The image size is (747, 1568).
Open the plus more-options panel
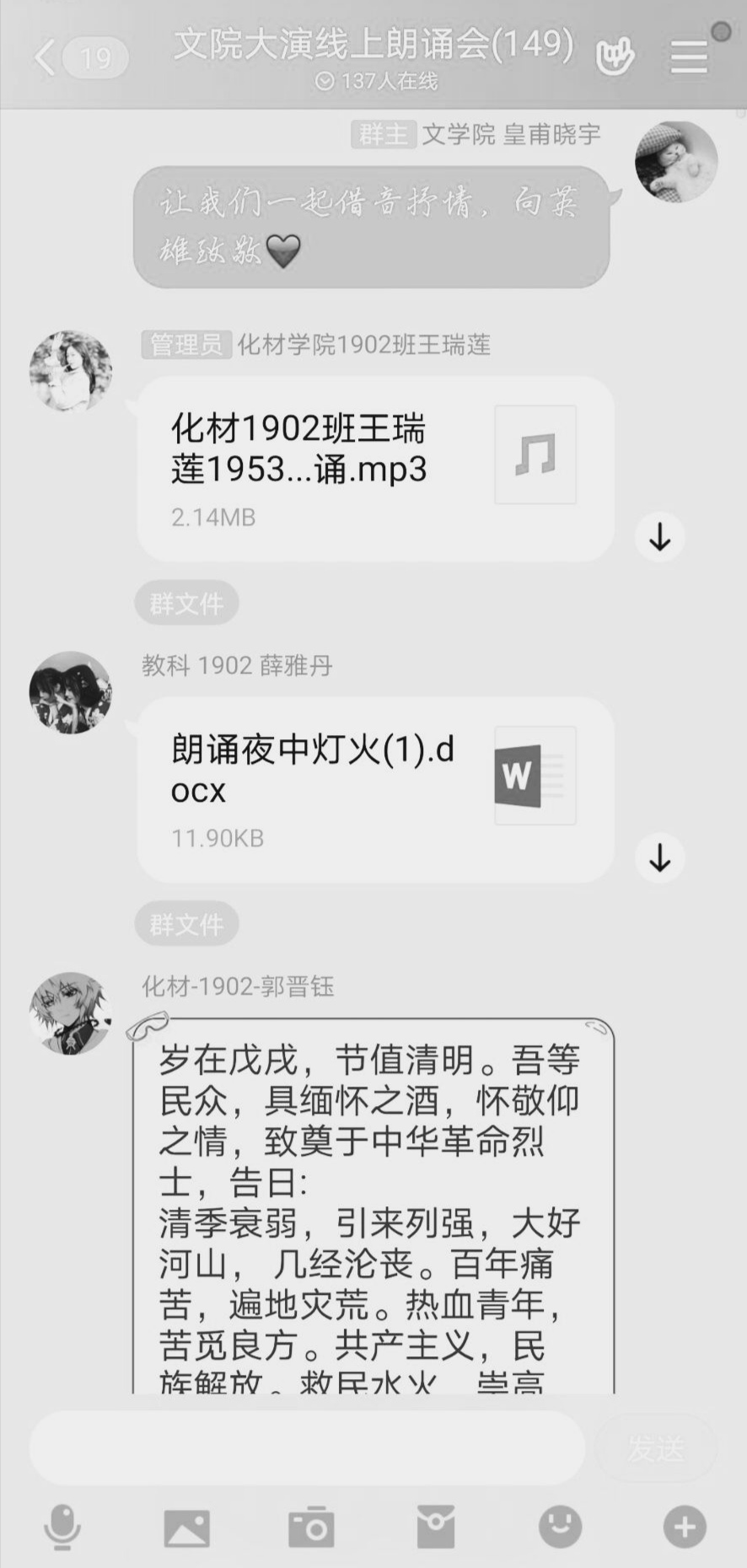pos(684,1527)
